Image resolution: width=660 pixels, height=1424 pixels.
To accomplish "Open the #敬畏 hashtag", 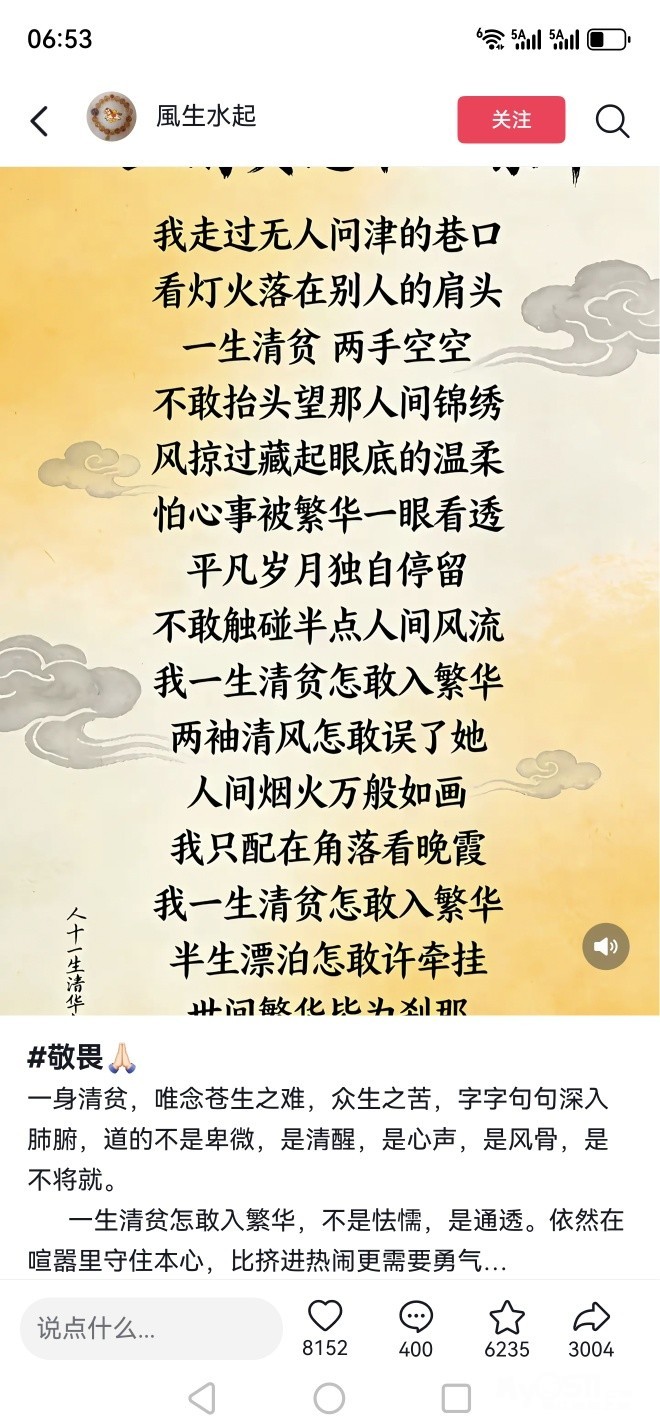I will 65,1057.
